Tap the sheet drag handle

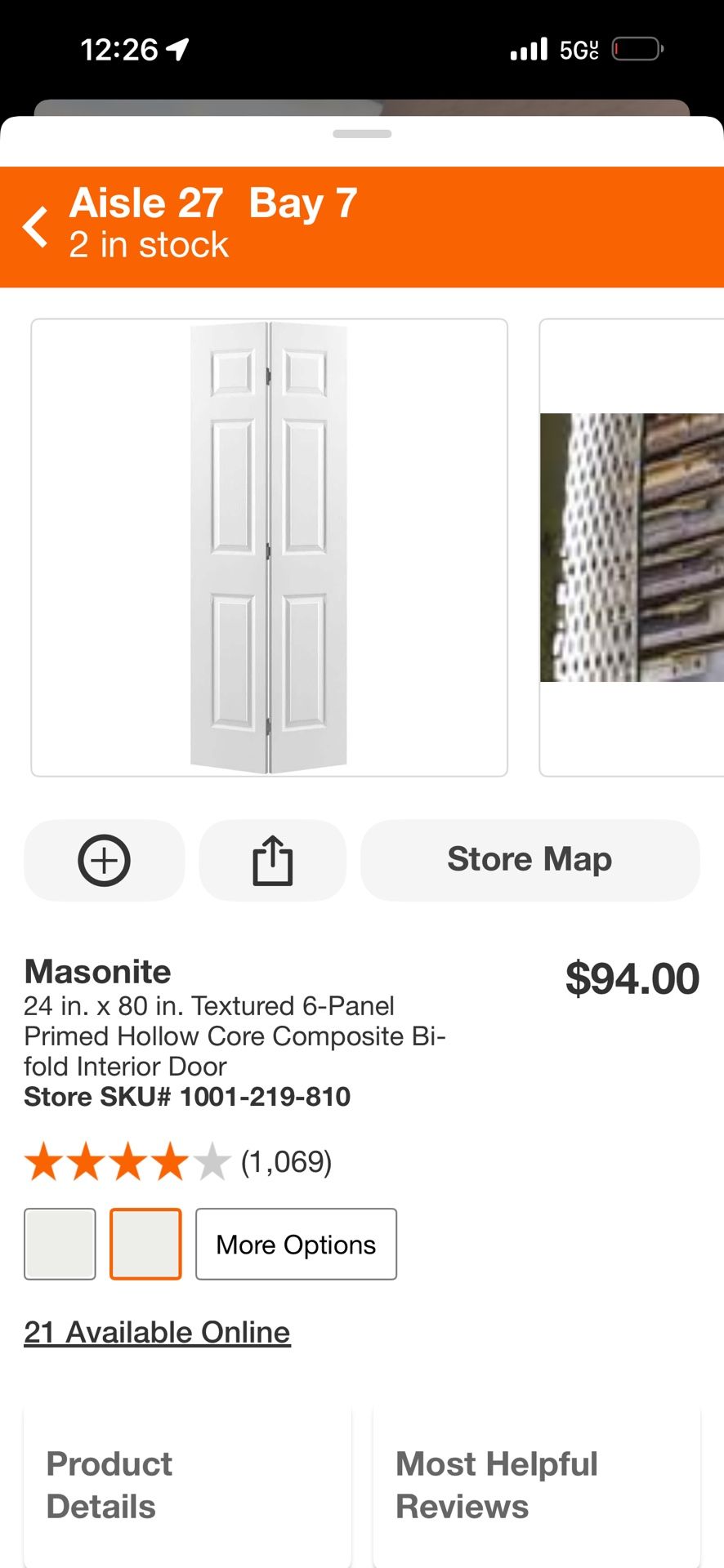(x=362, y=134)
